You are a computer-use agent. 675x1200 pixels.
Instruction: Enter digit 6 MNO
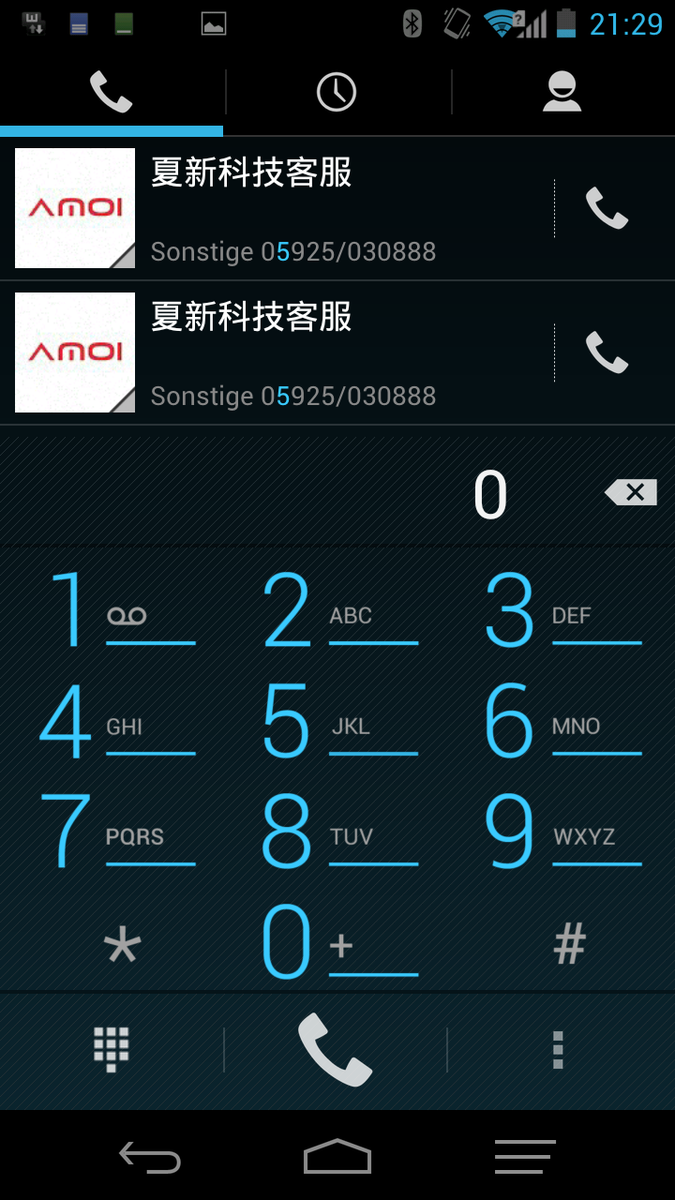(x=561, y=721)
